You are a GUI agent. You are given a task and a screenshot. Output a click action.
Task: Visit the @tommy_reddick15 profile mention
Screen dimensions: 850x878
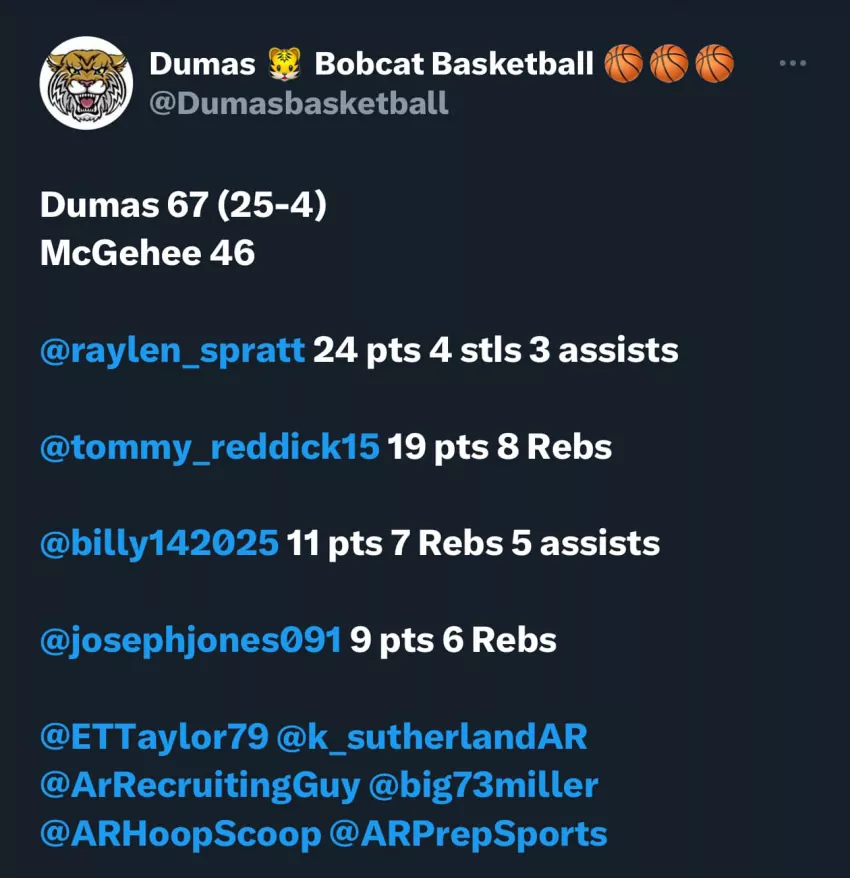point(209,447)
